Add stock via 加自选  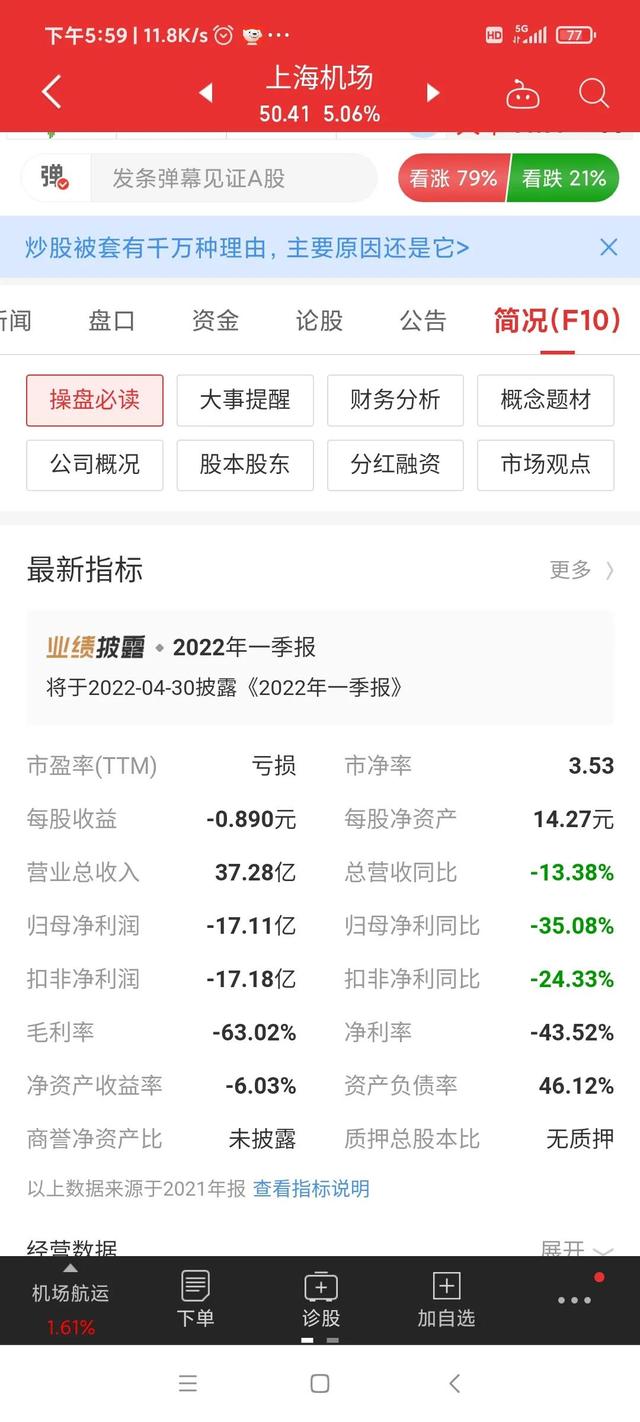pyautogui.click(x=446, y=1299)
